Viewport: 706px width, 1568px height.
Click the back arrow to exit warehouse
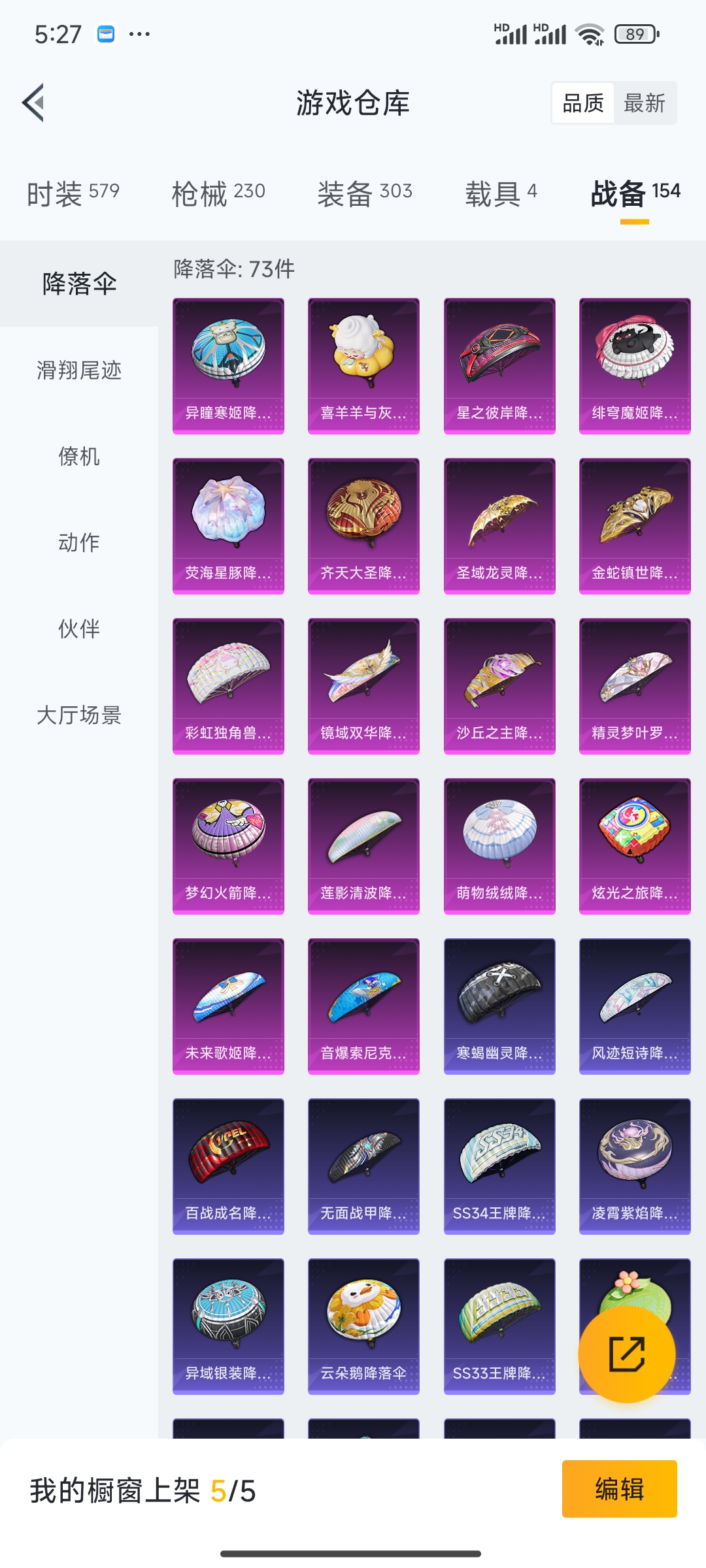click(34, 103)
